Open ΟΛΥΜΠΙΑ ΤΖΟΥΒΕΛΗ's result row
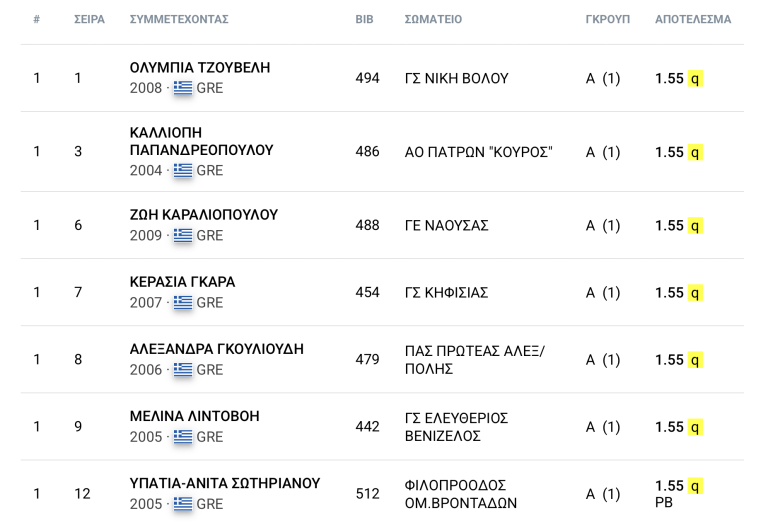This screenshot has width=768, height=523. (200, 68)
